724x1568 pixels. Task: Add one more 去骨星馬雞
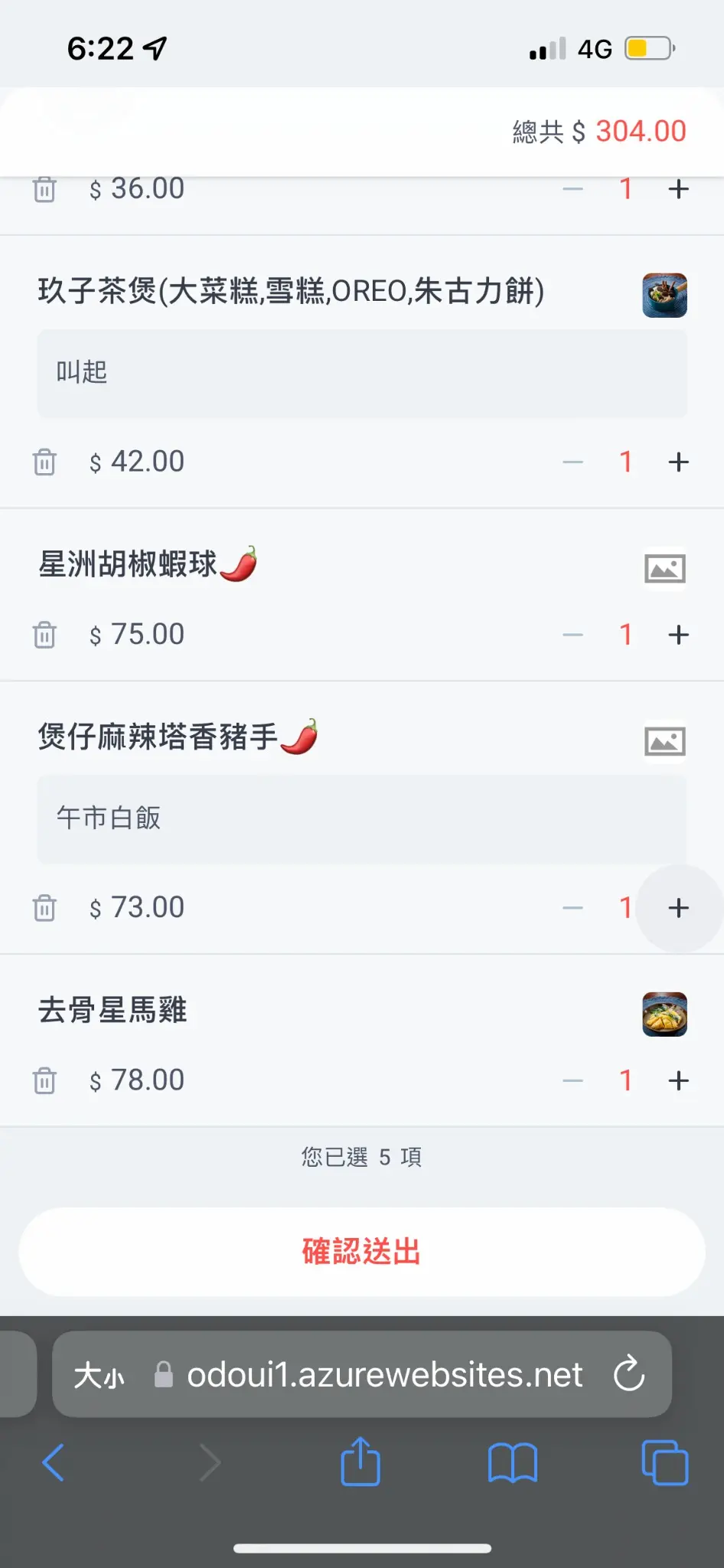click(678, 1080)
